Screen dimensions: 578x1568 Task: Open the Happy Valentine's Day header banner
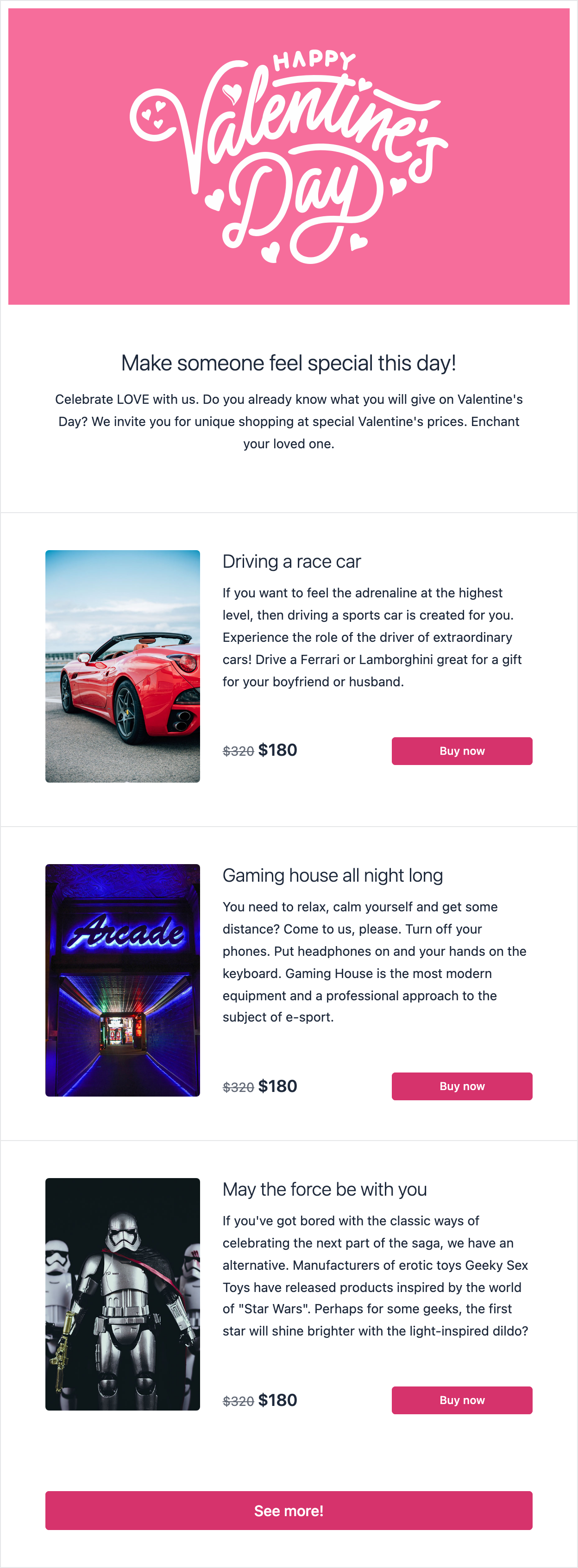[x=289, y=154]
